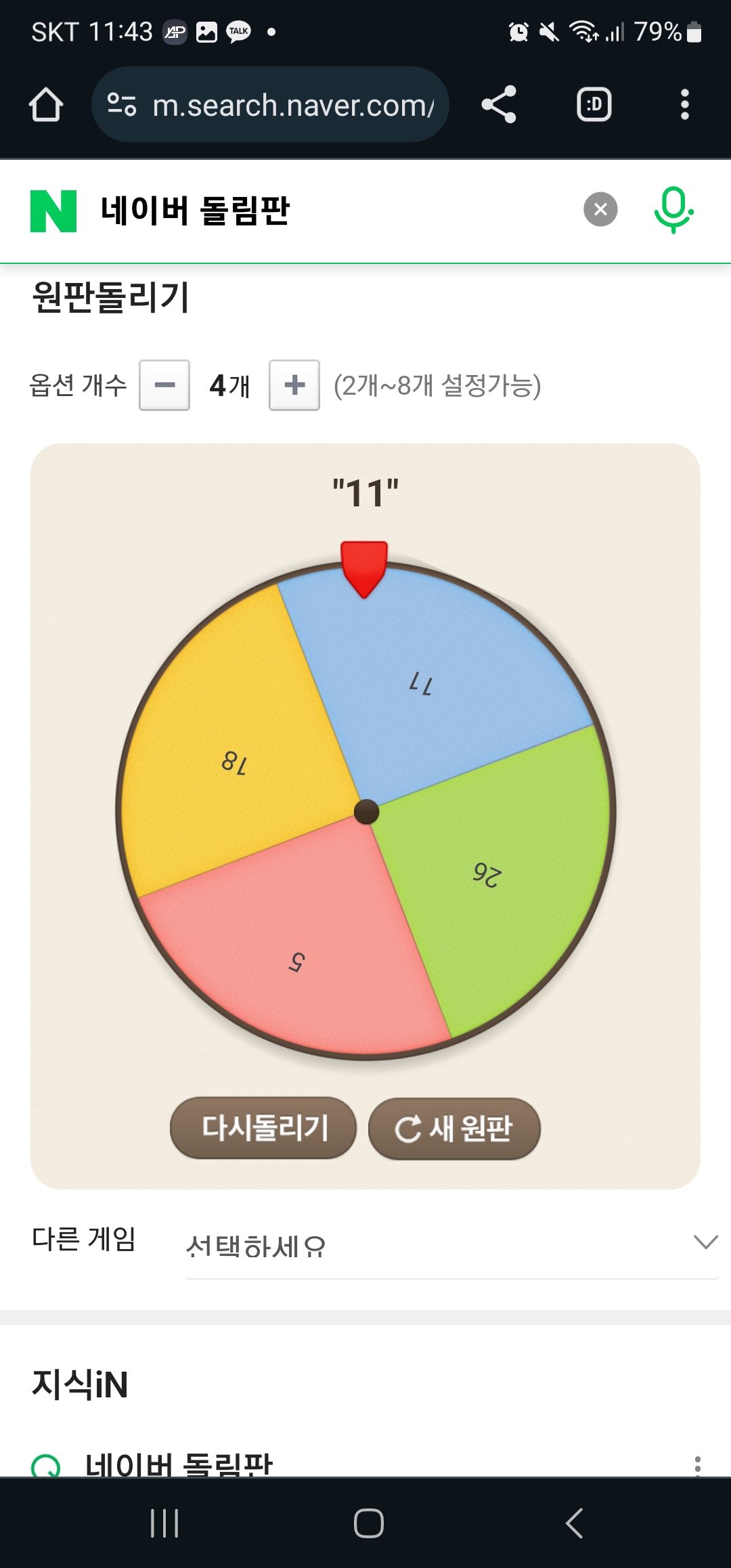Image resolution: width=731 pixels, height=1568 pixels.
Task: Start Naver voice search
Action: tap(673, 209)
